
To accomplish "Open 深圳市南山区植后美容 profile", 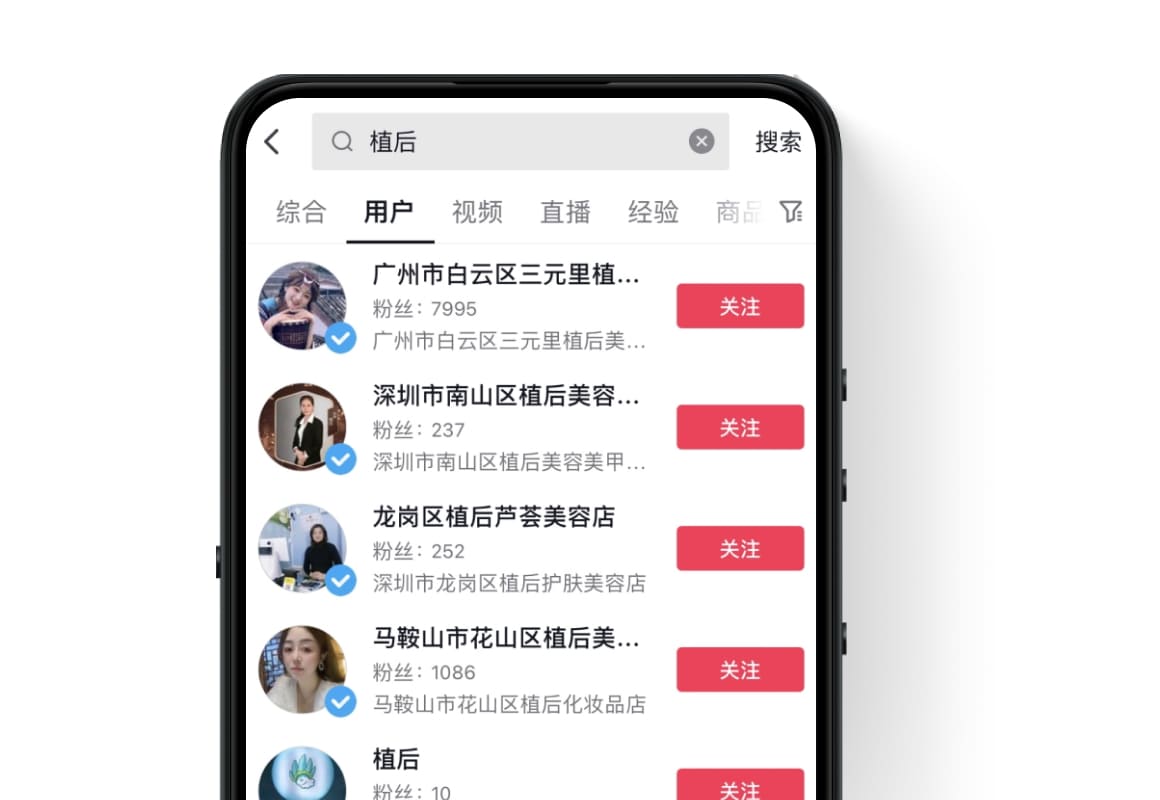I will click(x=505, y=396).
